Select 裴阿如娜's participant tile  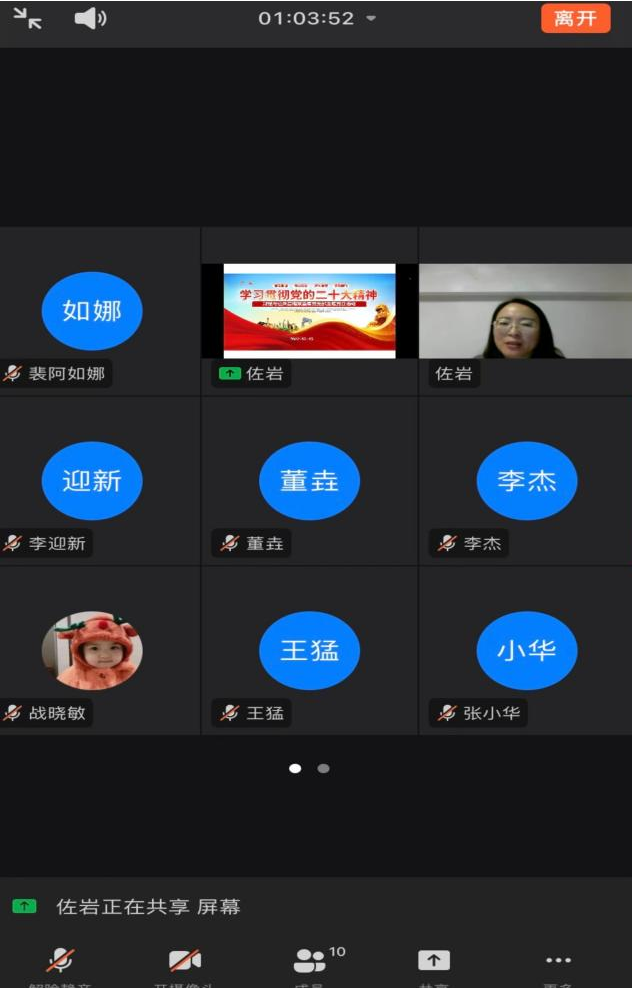(x=92, y=311)
